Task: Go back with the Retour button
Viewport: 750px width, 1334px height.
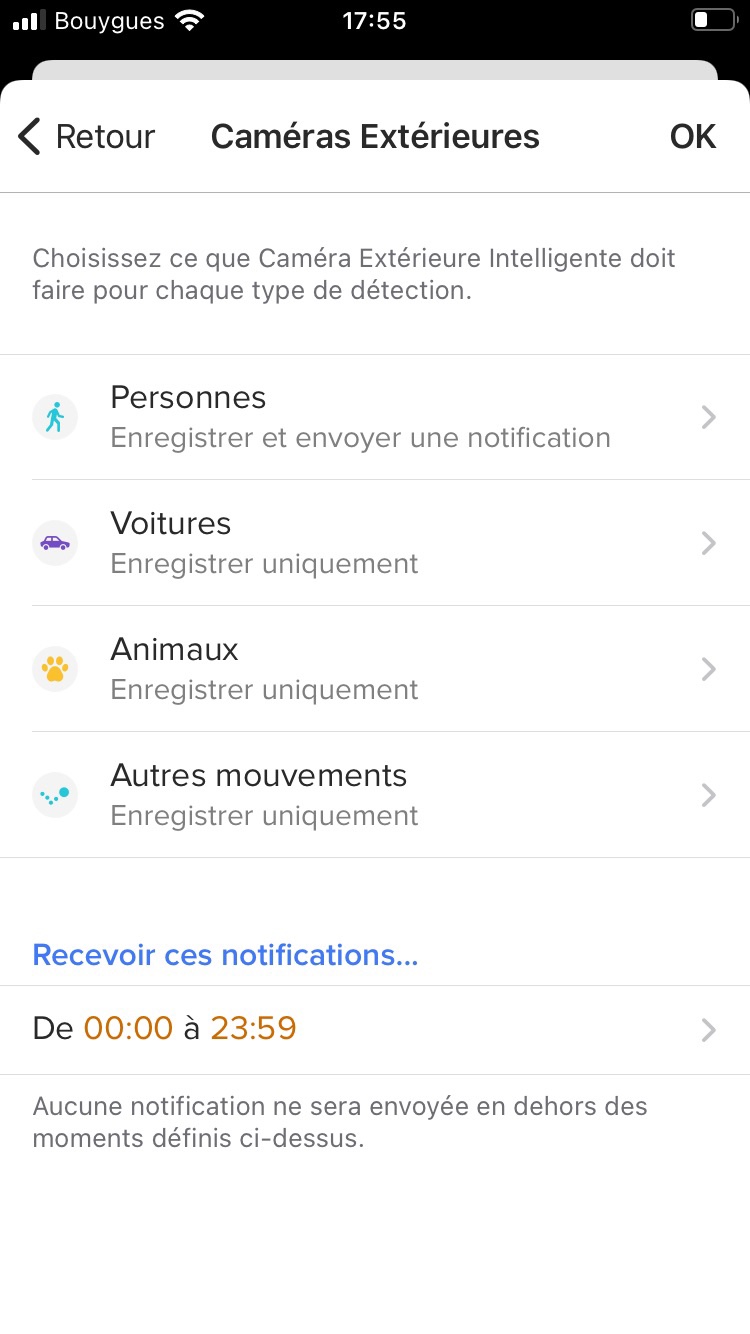Action: [87, 137]
